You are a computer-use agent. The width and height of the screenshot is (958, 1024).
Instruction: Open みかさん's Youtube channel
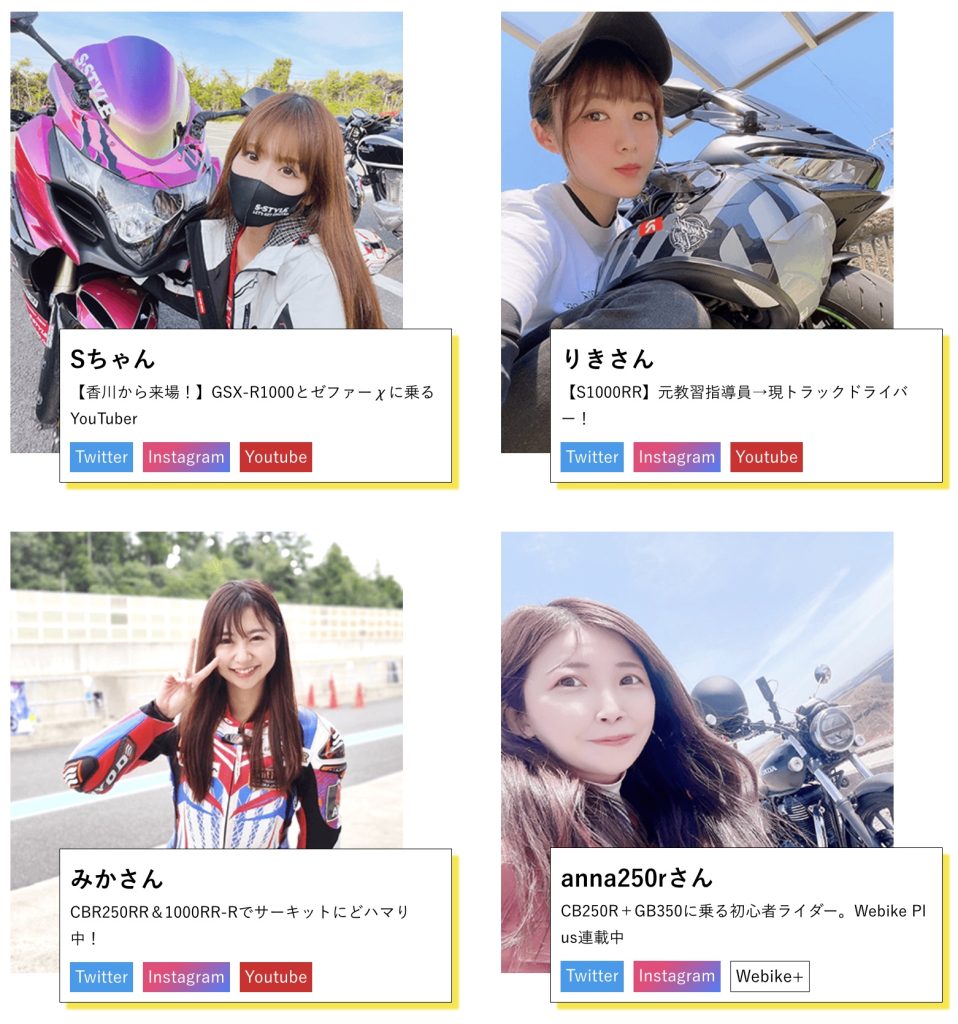pyautogui.click(x=276, y=977)
